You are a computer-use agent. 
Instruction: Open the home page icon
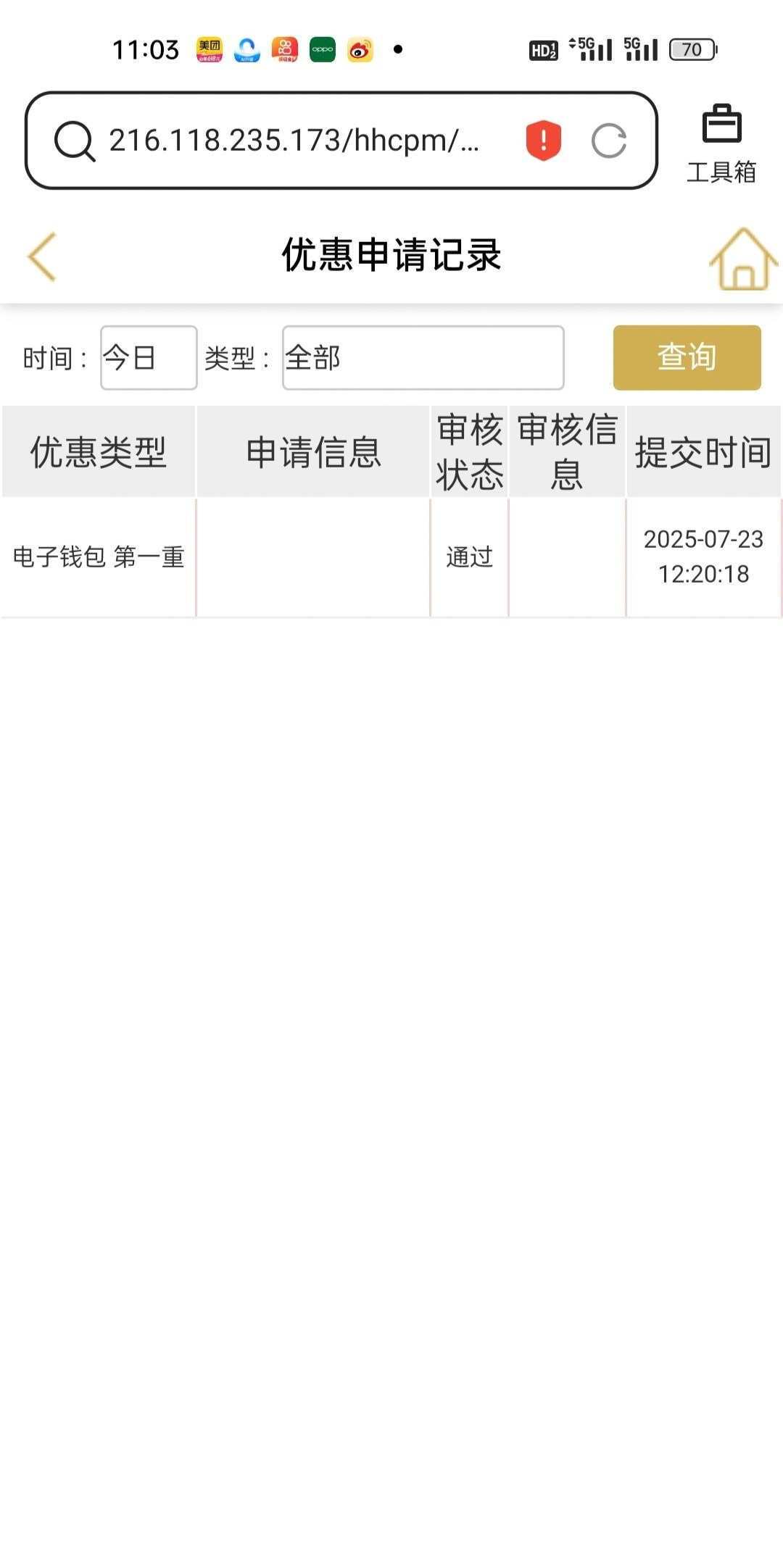pos(742,259)
